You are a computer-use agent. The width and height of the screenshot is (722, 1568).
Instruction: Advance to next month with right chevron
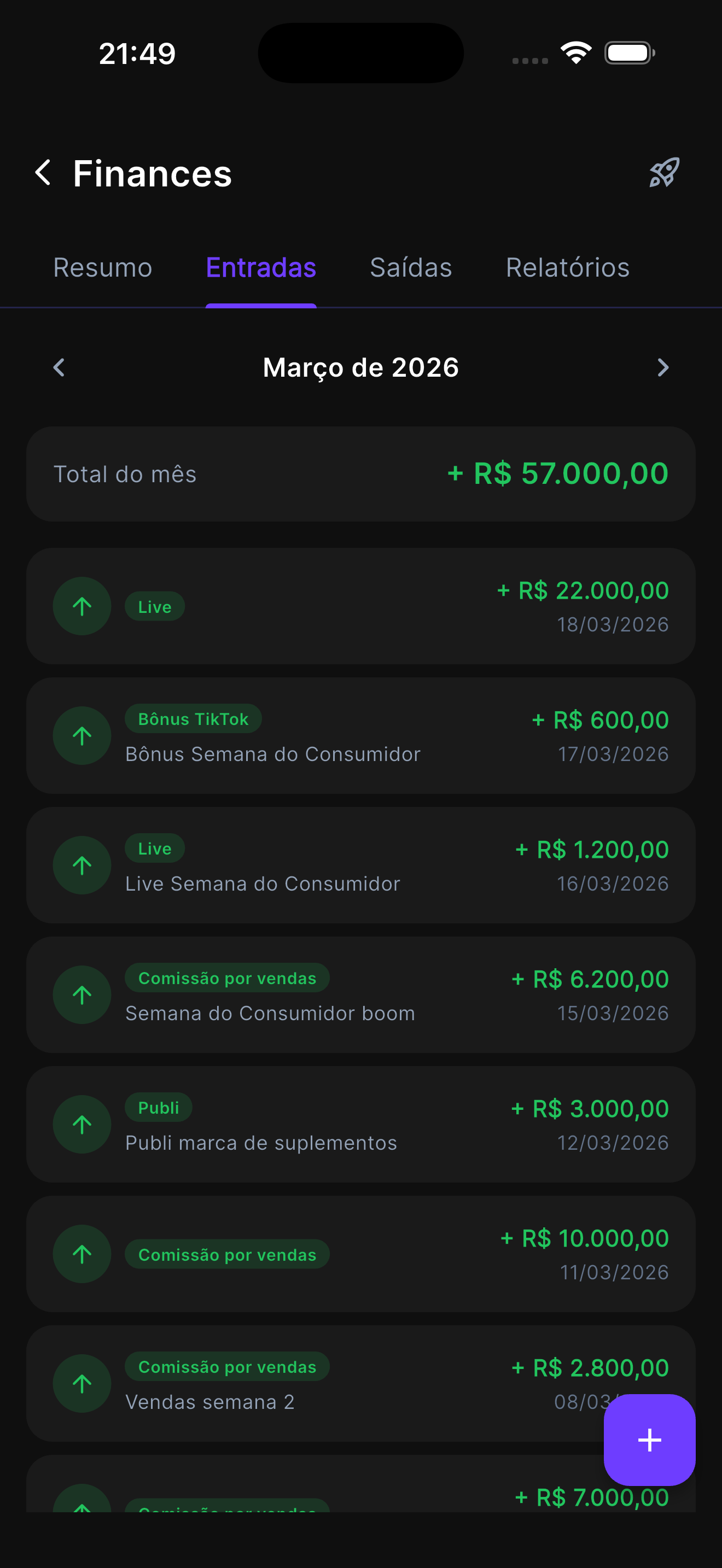pos(663,367)
